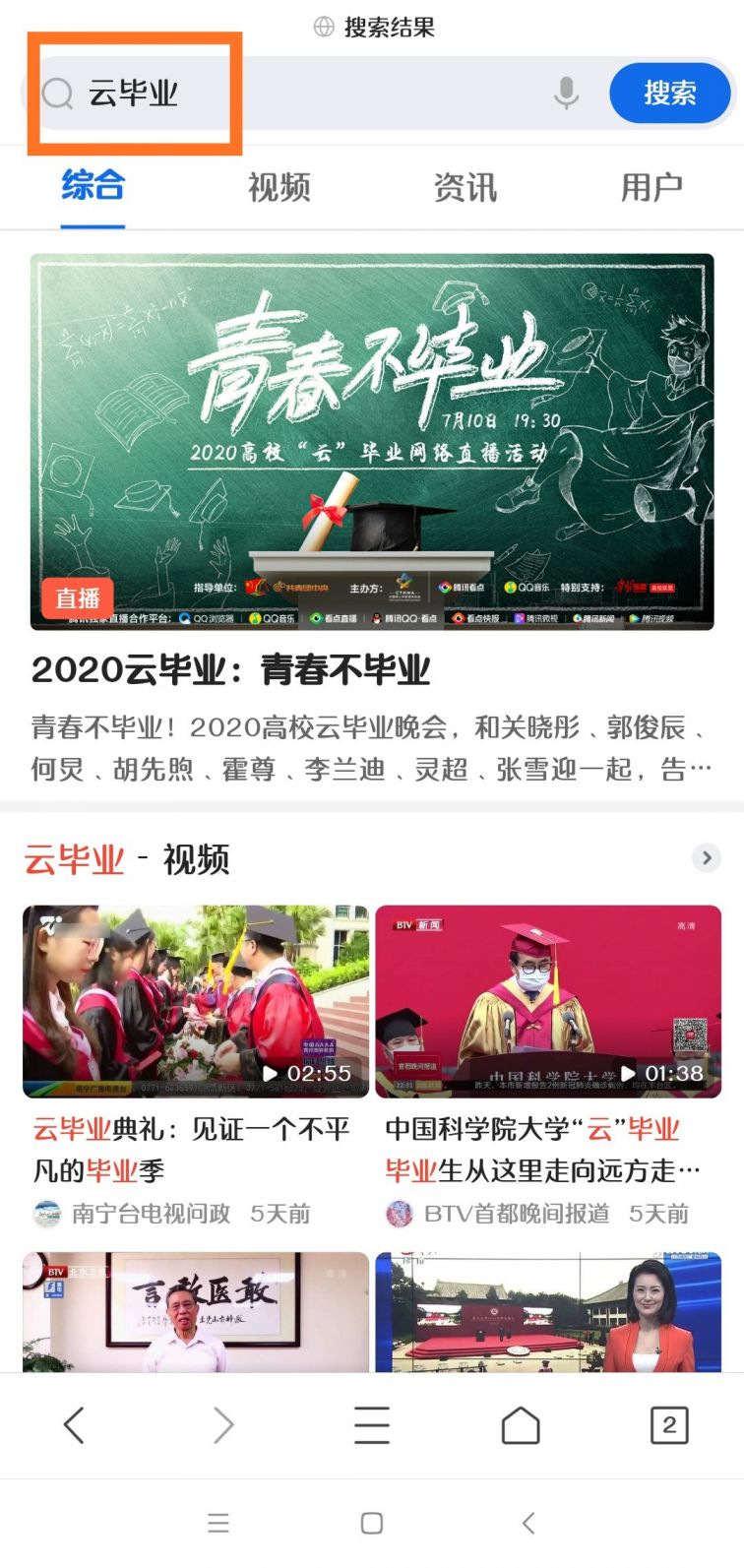Play the 中国科学院大学 云毕业 video
Image resolution: width=744 pixels, height=1568 pixels.
click(x=548, y=1001)
